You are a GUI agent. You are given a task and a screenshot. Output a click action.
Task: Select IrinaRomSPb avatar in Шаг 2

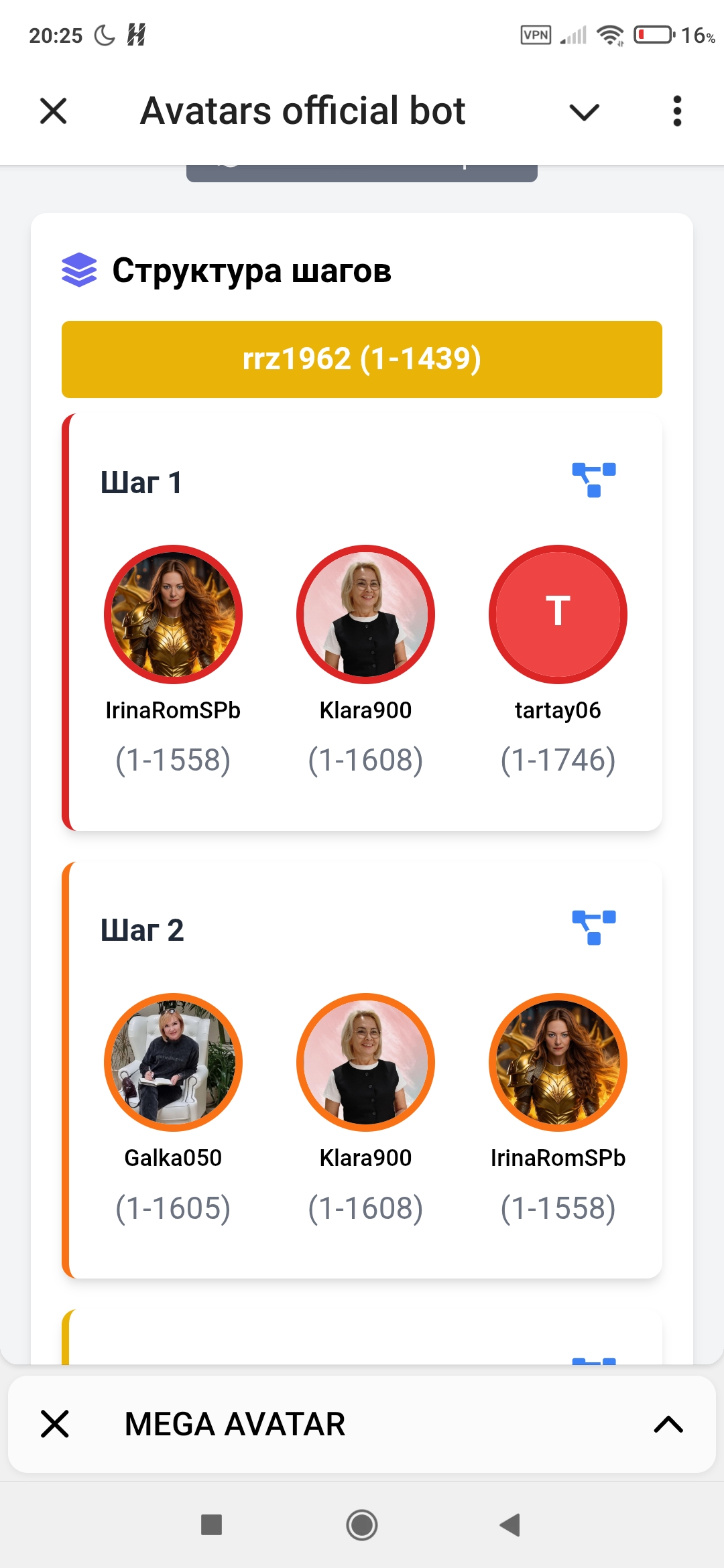click(558, 1062)
